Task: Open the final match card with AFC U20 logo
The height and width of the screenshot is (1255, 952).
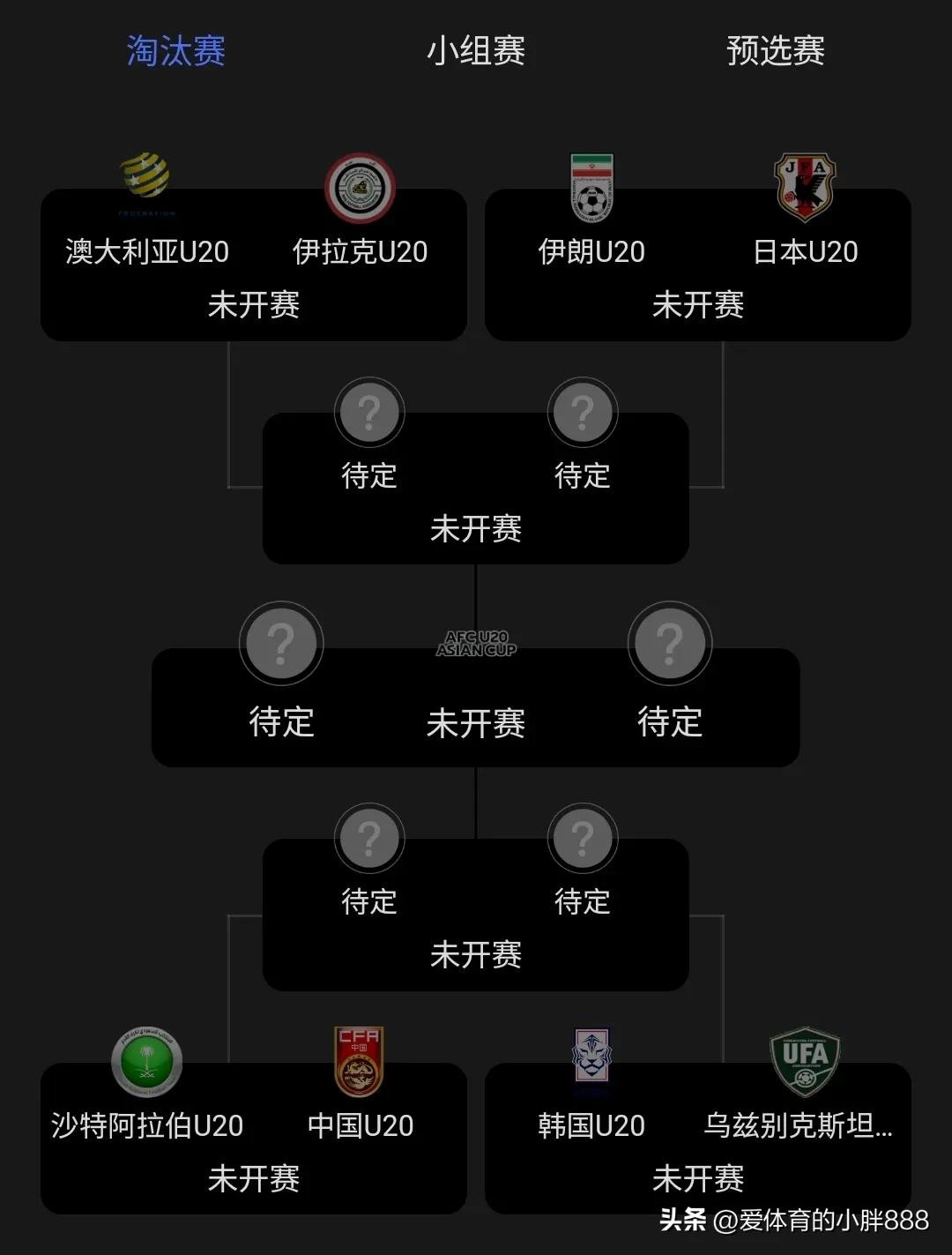Action: (475, 710)
